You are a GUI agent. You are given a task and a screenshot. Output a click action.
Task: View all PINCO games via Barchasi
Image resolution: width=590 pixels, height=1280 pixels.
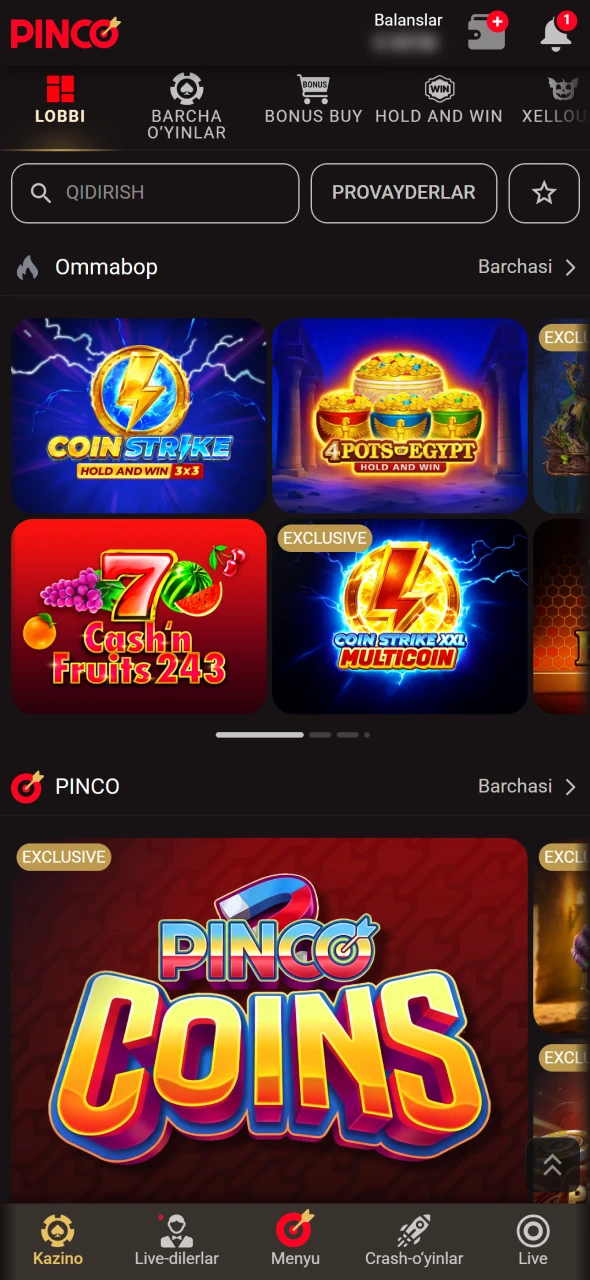[527, 787]
